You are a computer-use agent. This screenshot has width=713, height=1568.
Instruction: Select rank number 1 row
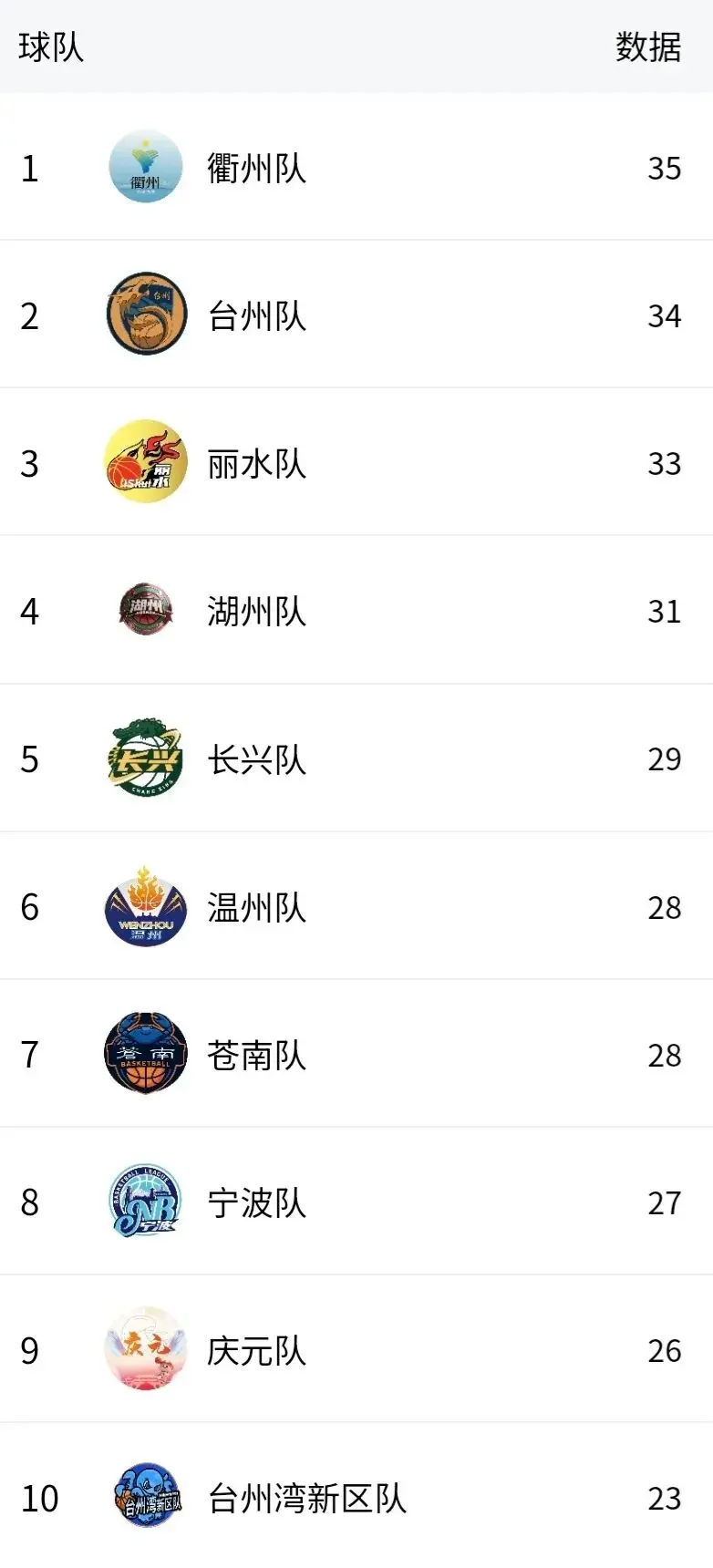30,169
